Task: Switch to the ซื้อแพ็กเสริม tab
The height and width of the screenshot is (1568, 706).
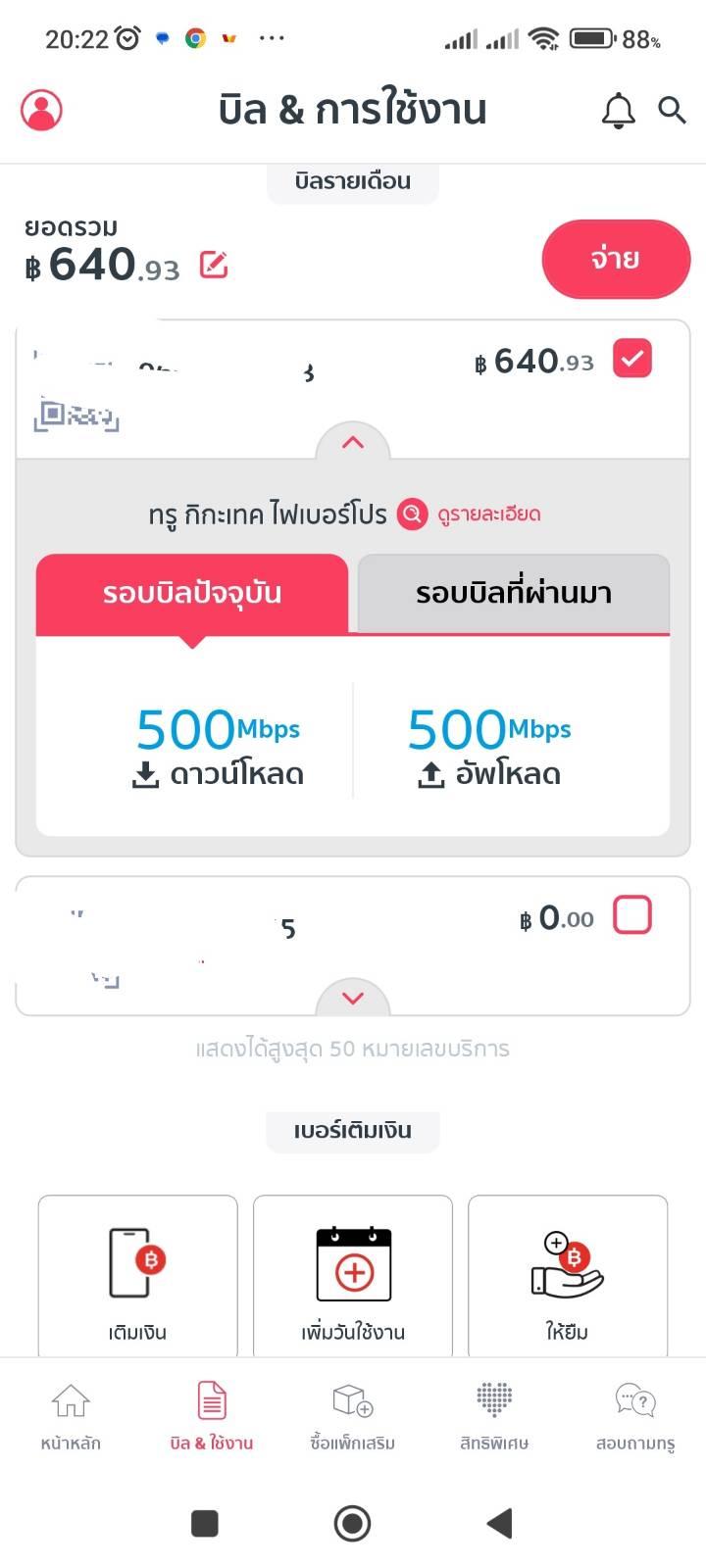Action: 353,1415
